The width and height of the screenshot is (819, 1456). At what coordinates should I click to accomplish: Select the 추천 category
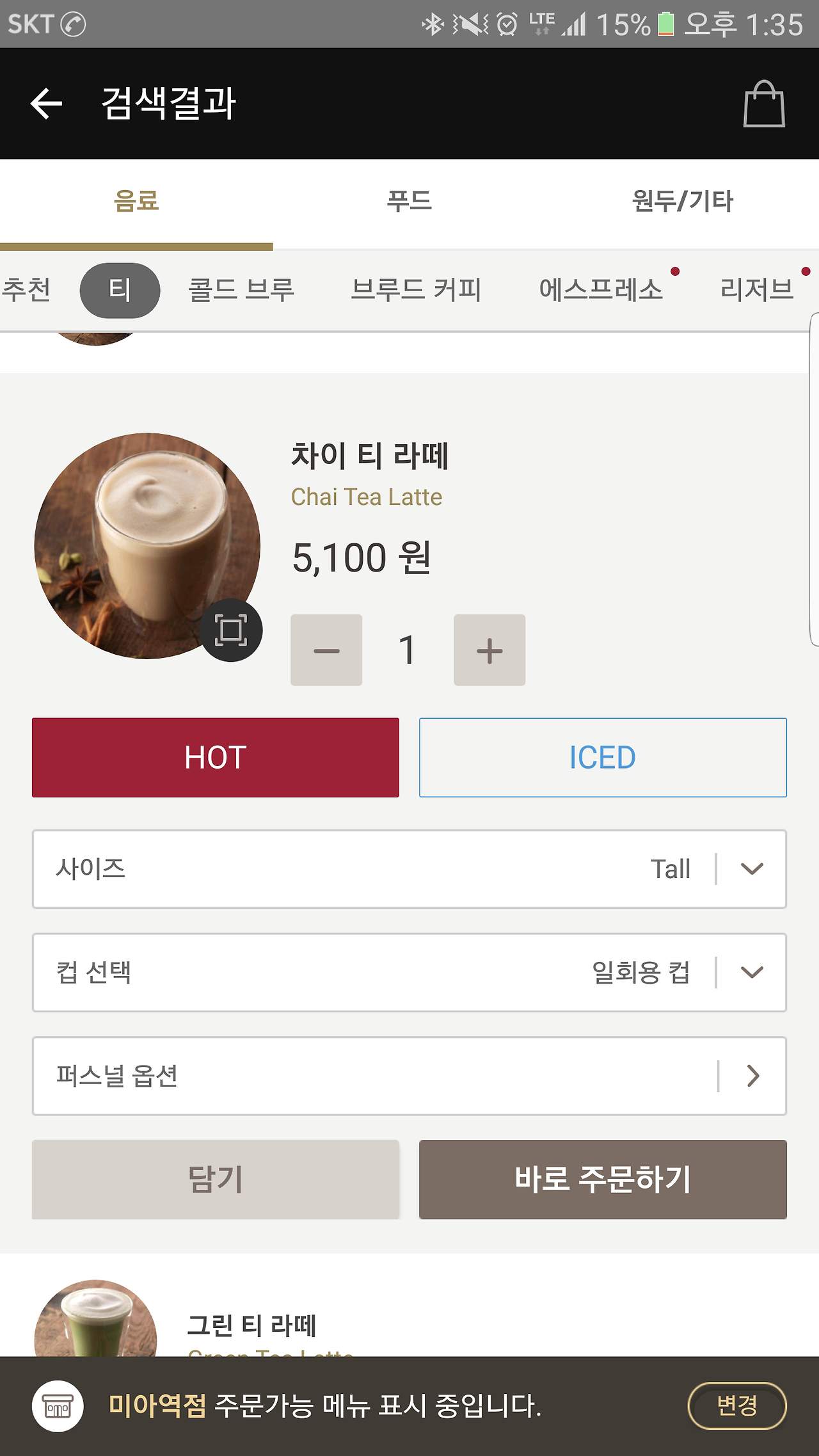coord(26,290)
